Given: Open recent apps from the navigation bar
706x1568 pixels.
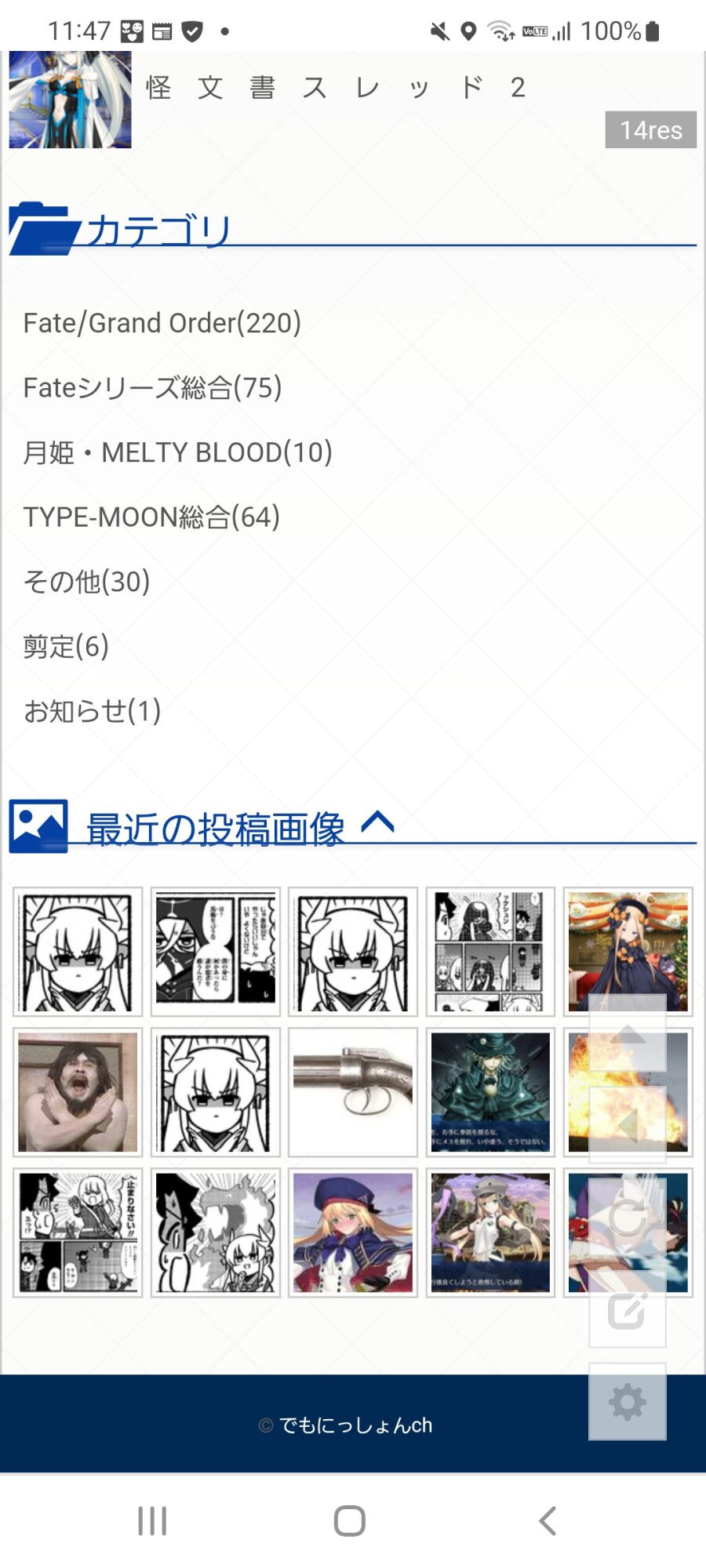Looking at the screenshot, I should 152,1521.
